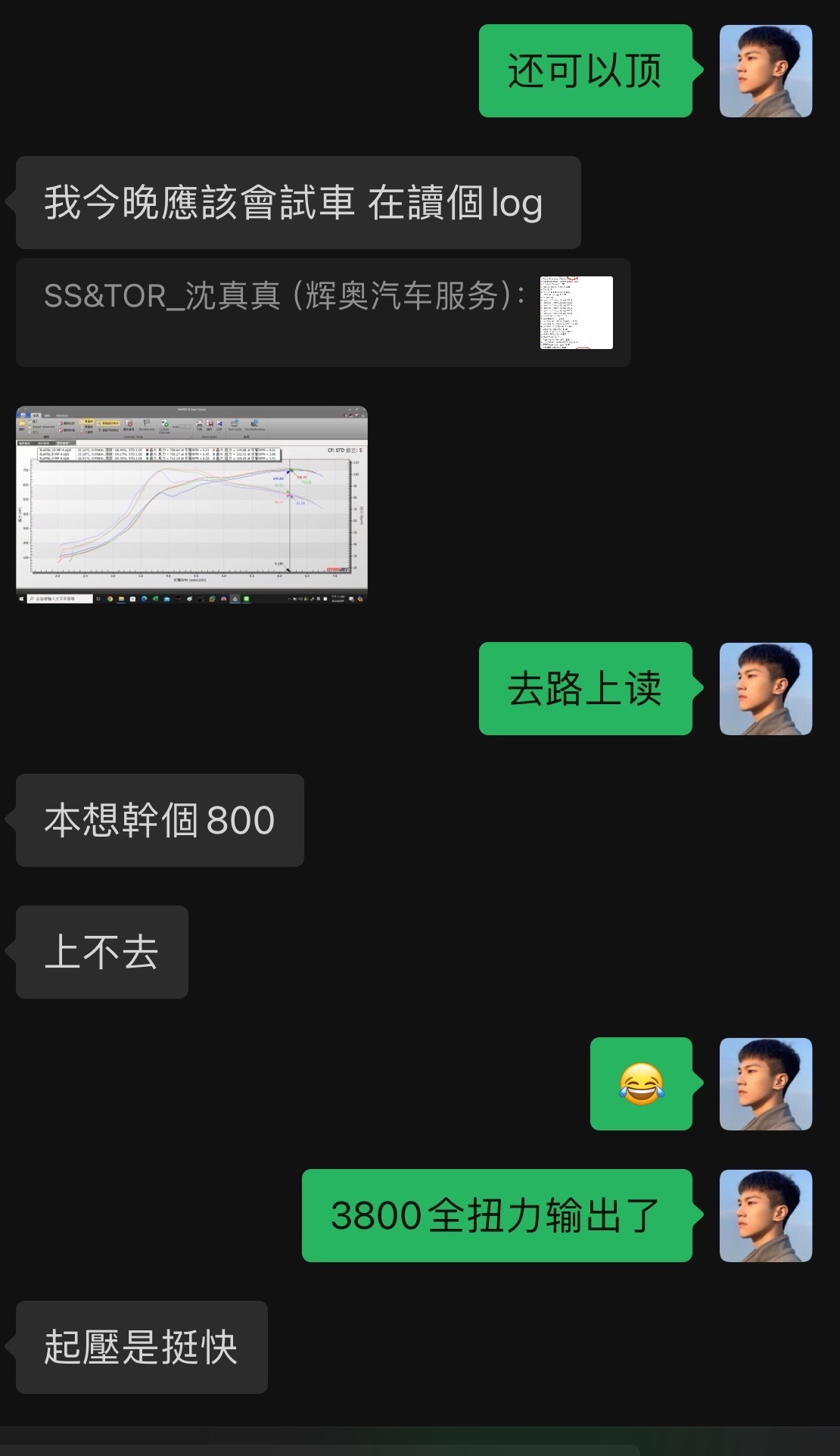Tap sender's avatar next to 还可以顶

(766, 71)
